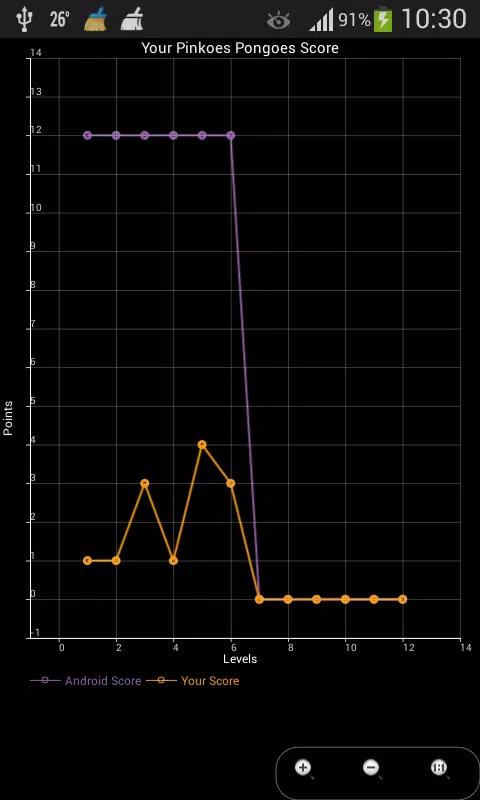The width and height of the screenshot is (480, 800).
Task: Reset chart zoom to 1:1
Action: pyautogui.click(x=439, y=768)
